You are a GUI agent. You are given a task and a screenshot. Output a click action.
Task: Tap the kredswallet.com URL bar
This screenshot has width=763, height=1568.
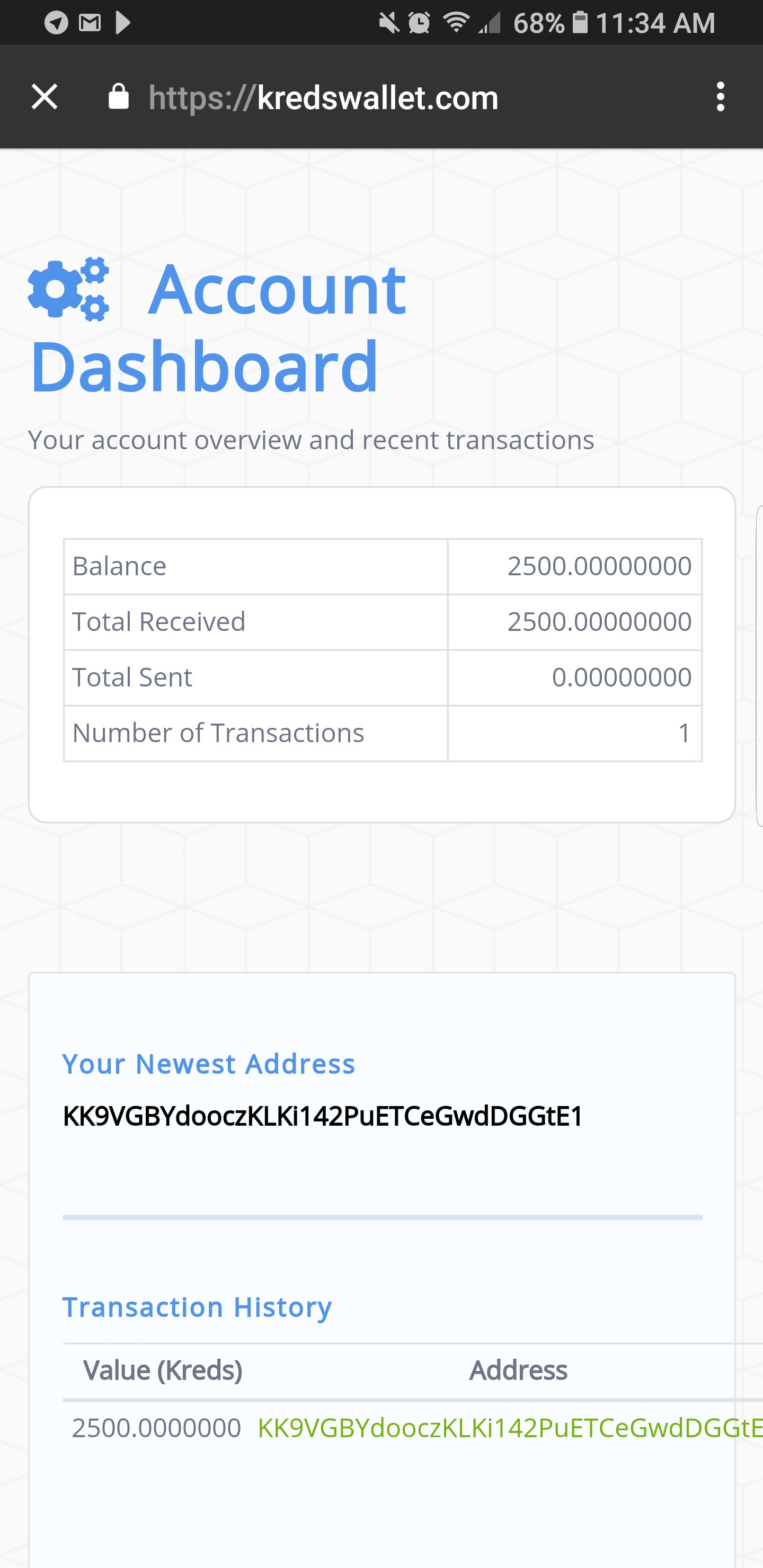tap(323, 97)
